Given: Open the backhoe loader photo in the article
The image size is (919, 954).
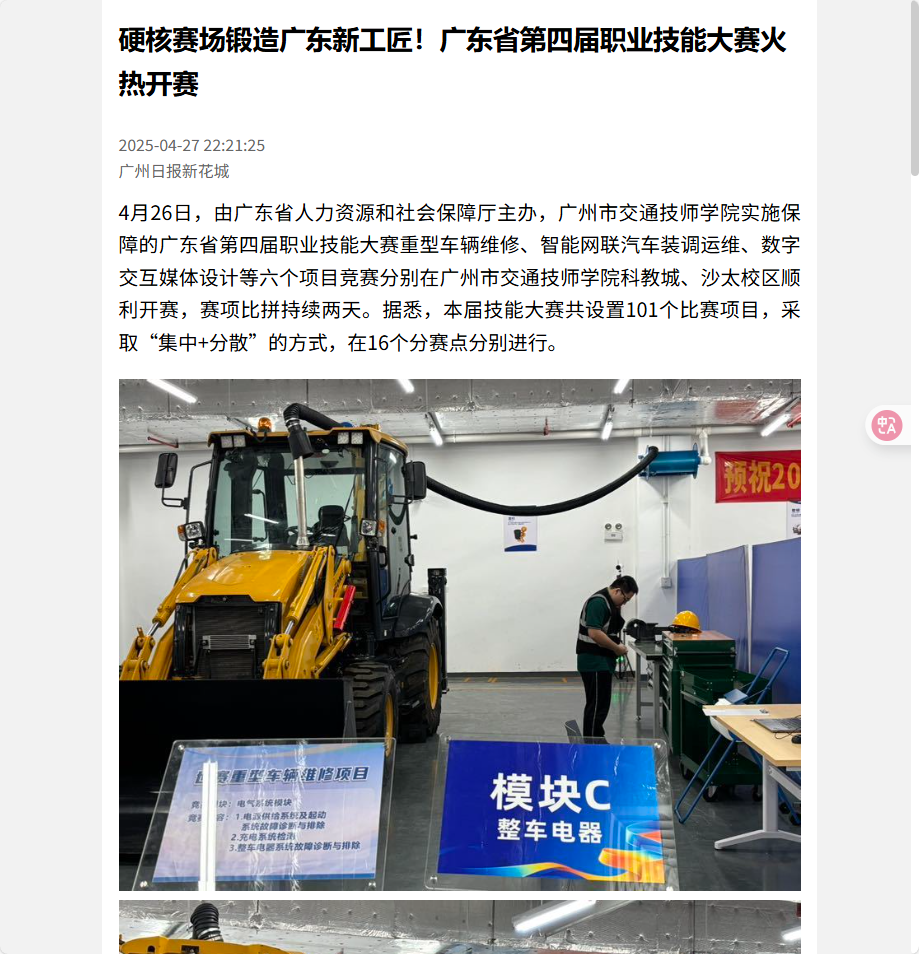Looking at the screenshot, I should pyautogui.click(x=459, y=634).
